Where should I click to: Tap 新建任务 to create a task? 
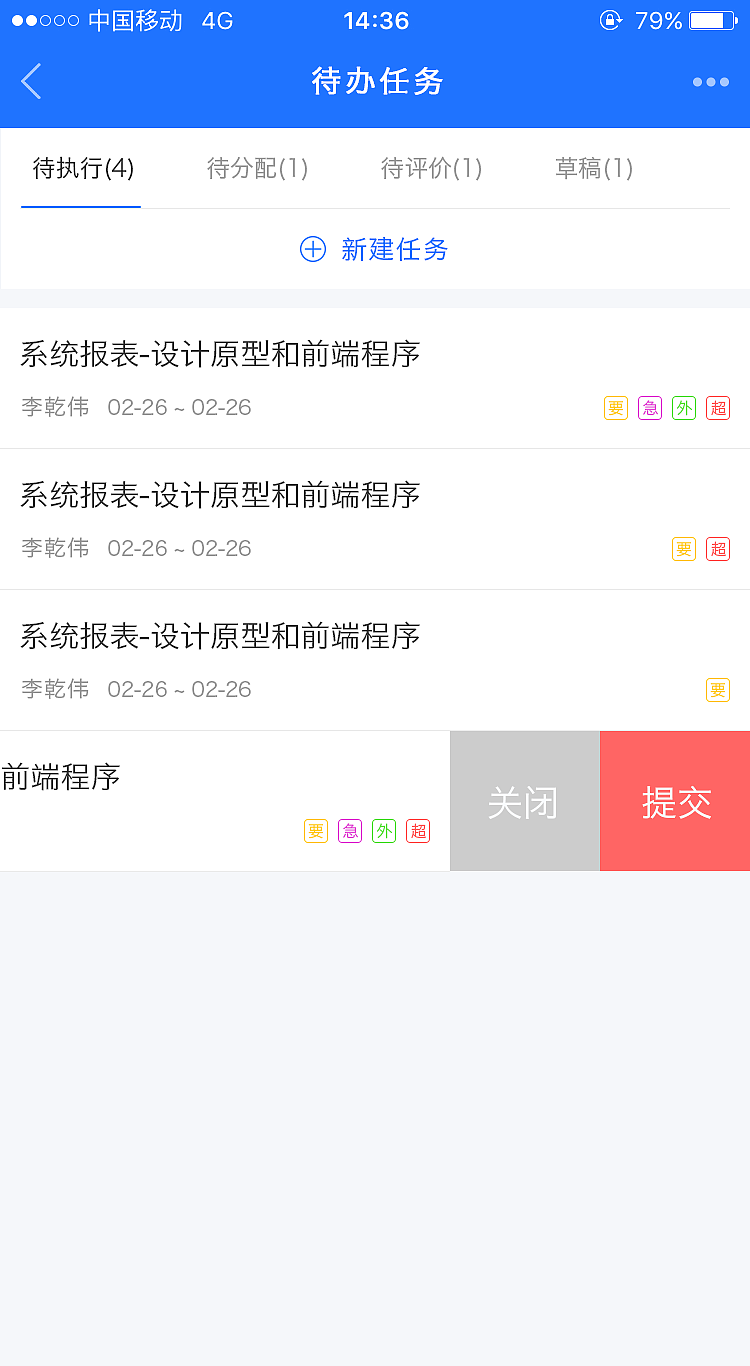[x=395, y=250]
